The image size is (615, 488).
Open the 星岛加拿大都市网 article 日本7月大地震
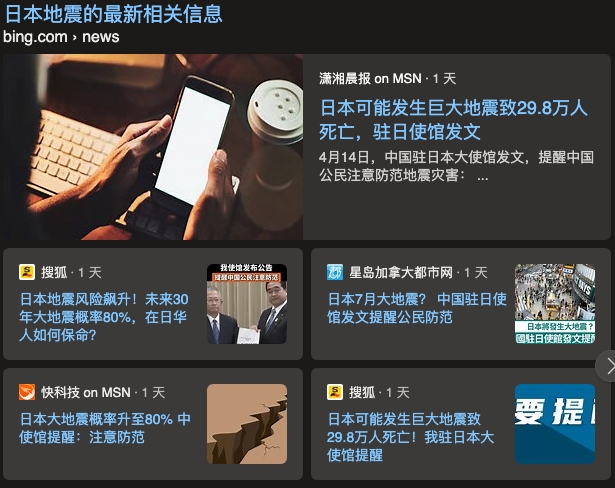click(x=417, y=307)
